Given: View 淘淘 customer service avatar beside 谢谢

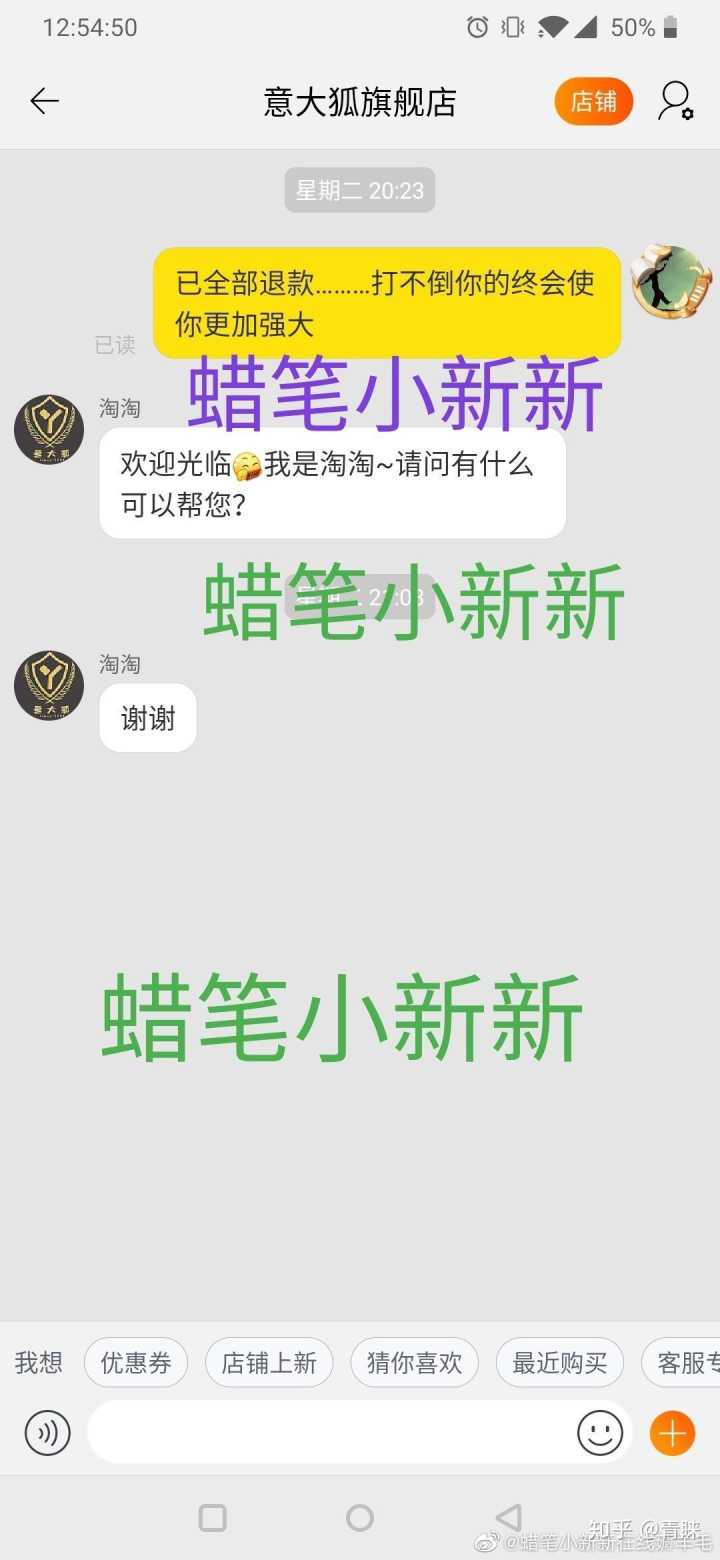Looking at the screenshot, I should 49,685.
